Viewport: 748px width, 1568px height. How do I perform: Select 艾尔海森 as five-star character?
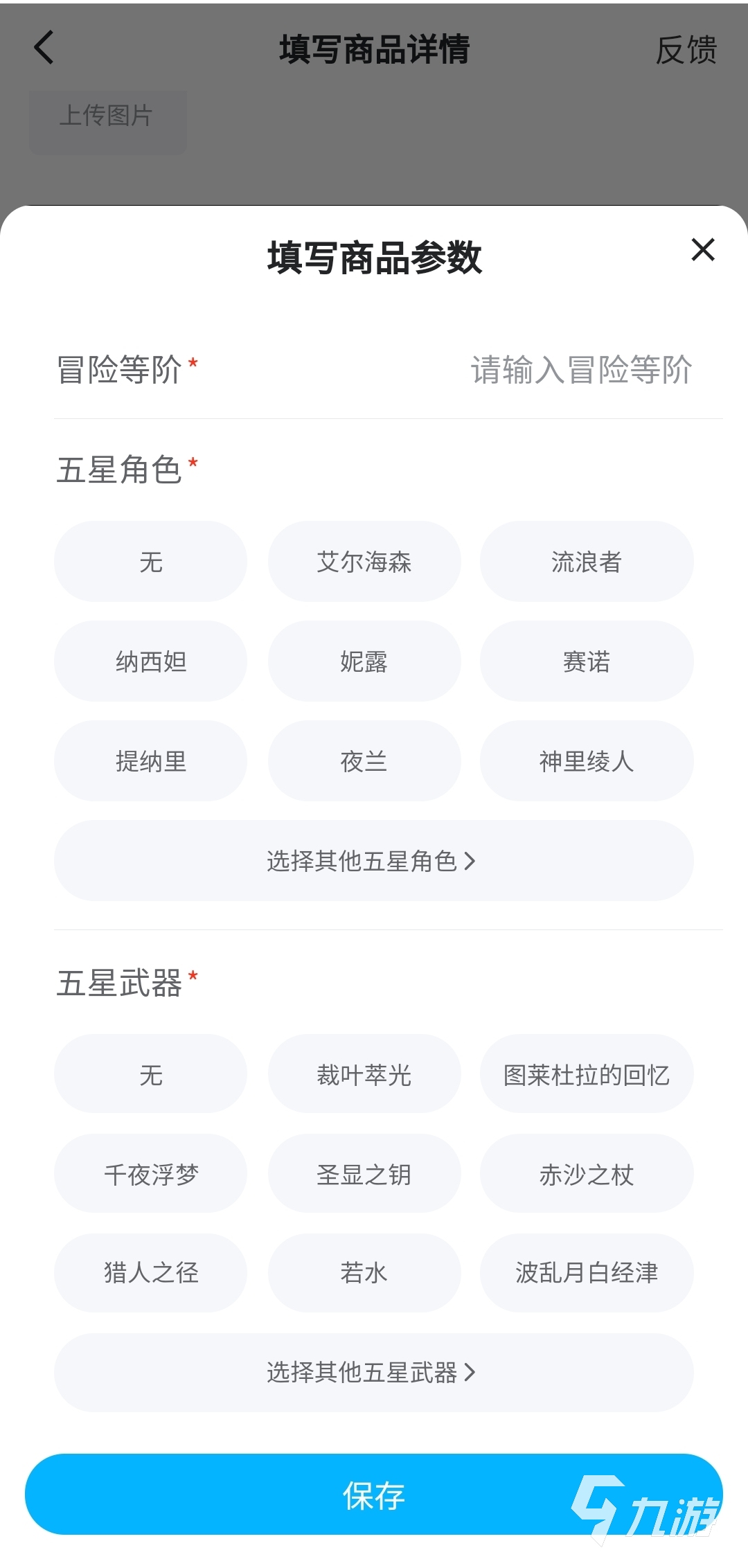pos(364,562)
